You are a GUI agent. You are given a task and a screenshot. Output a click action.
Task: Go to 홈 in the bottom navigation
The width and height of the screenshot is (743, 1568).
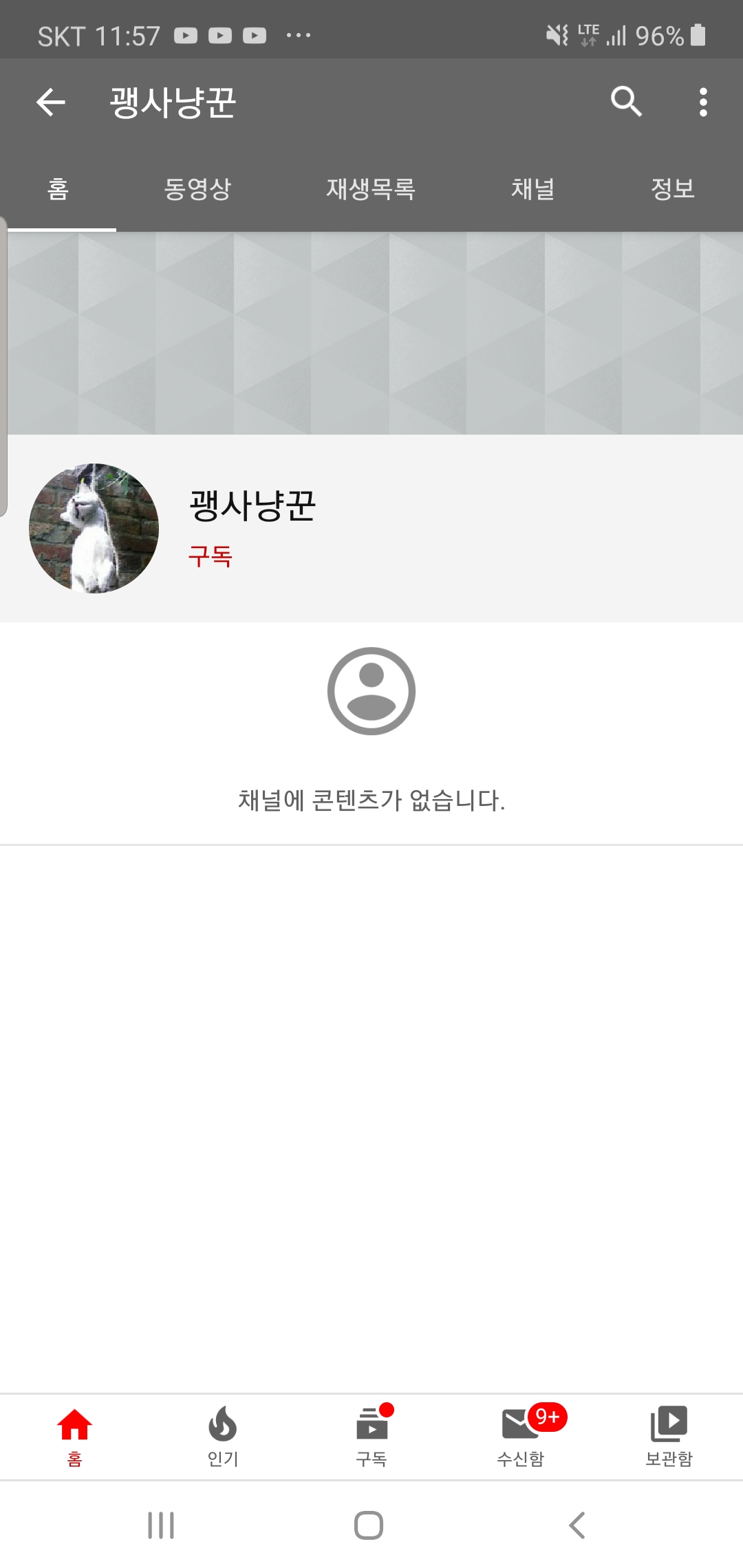pos(74,1436)
